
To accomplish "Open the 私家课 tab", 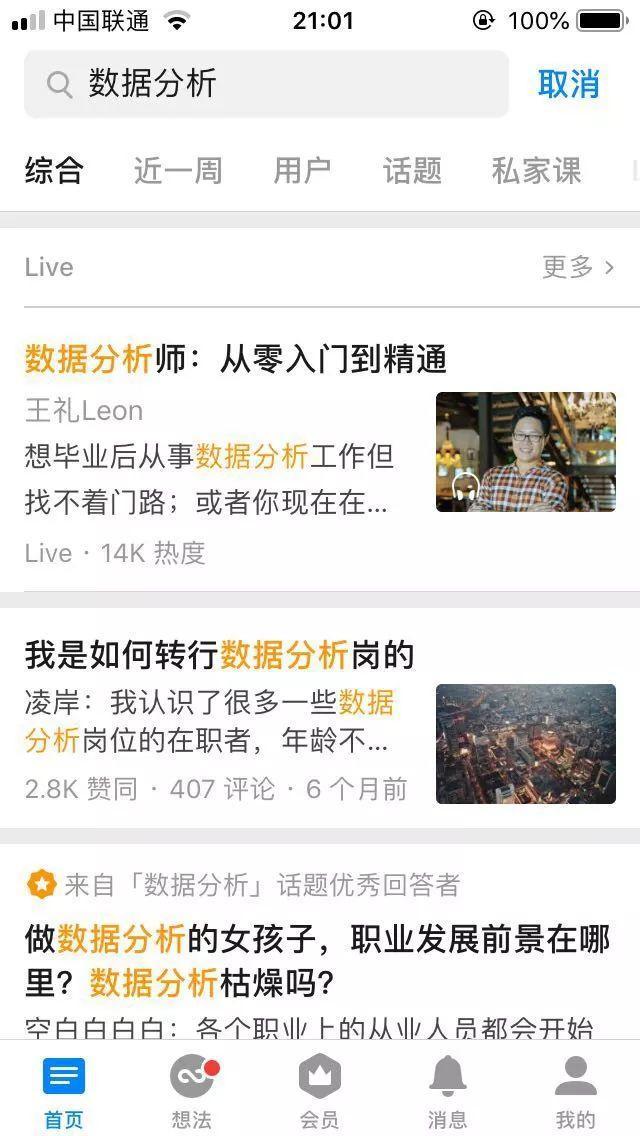I will 536,171.
